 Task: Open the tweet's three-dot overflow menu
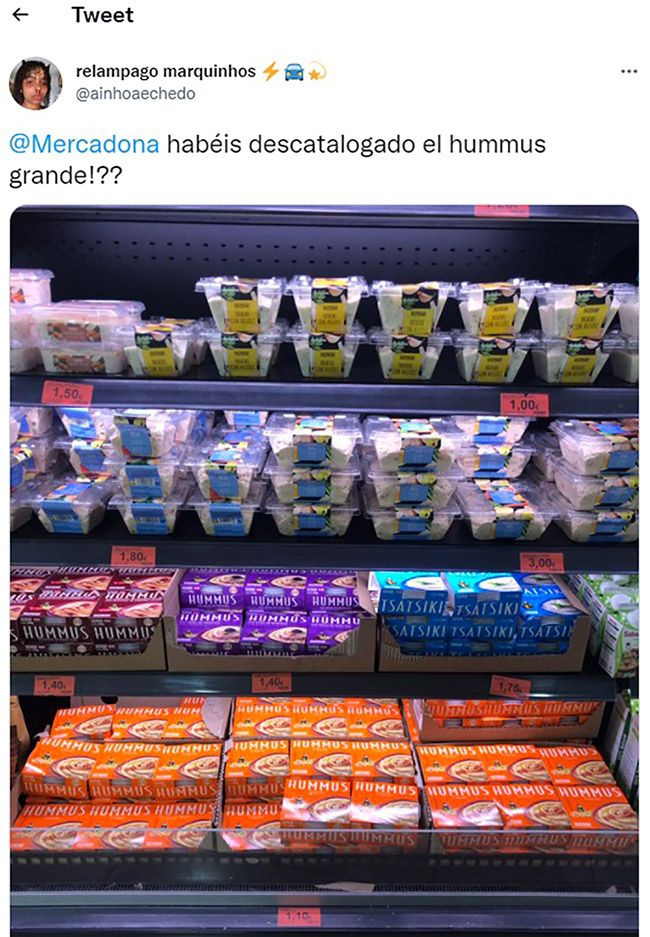628,72
